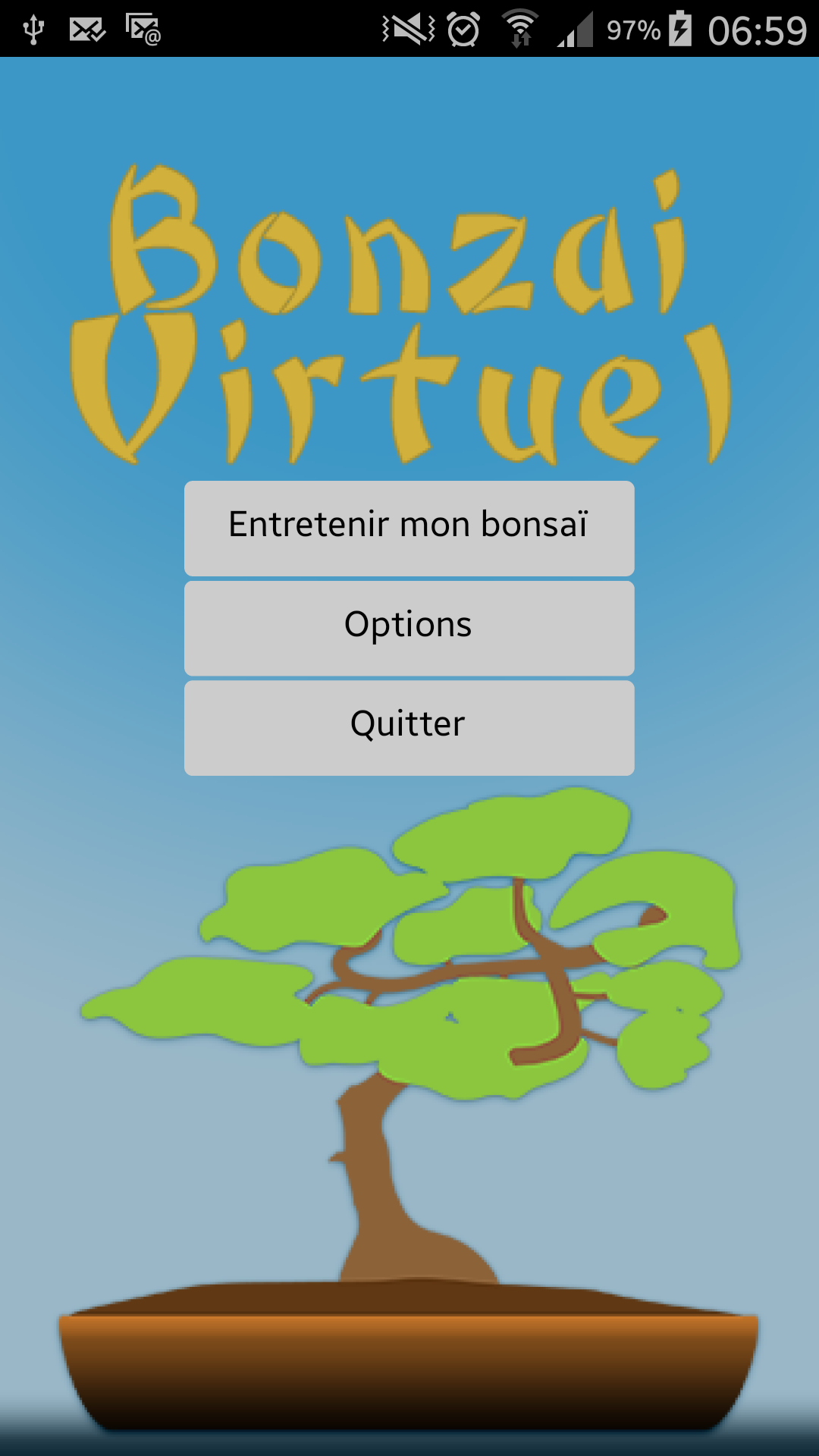Tap the Entretenir mon bonsaï button

[x=409, y=528]
